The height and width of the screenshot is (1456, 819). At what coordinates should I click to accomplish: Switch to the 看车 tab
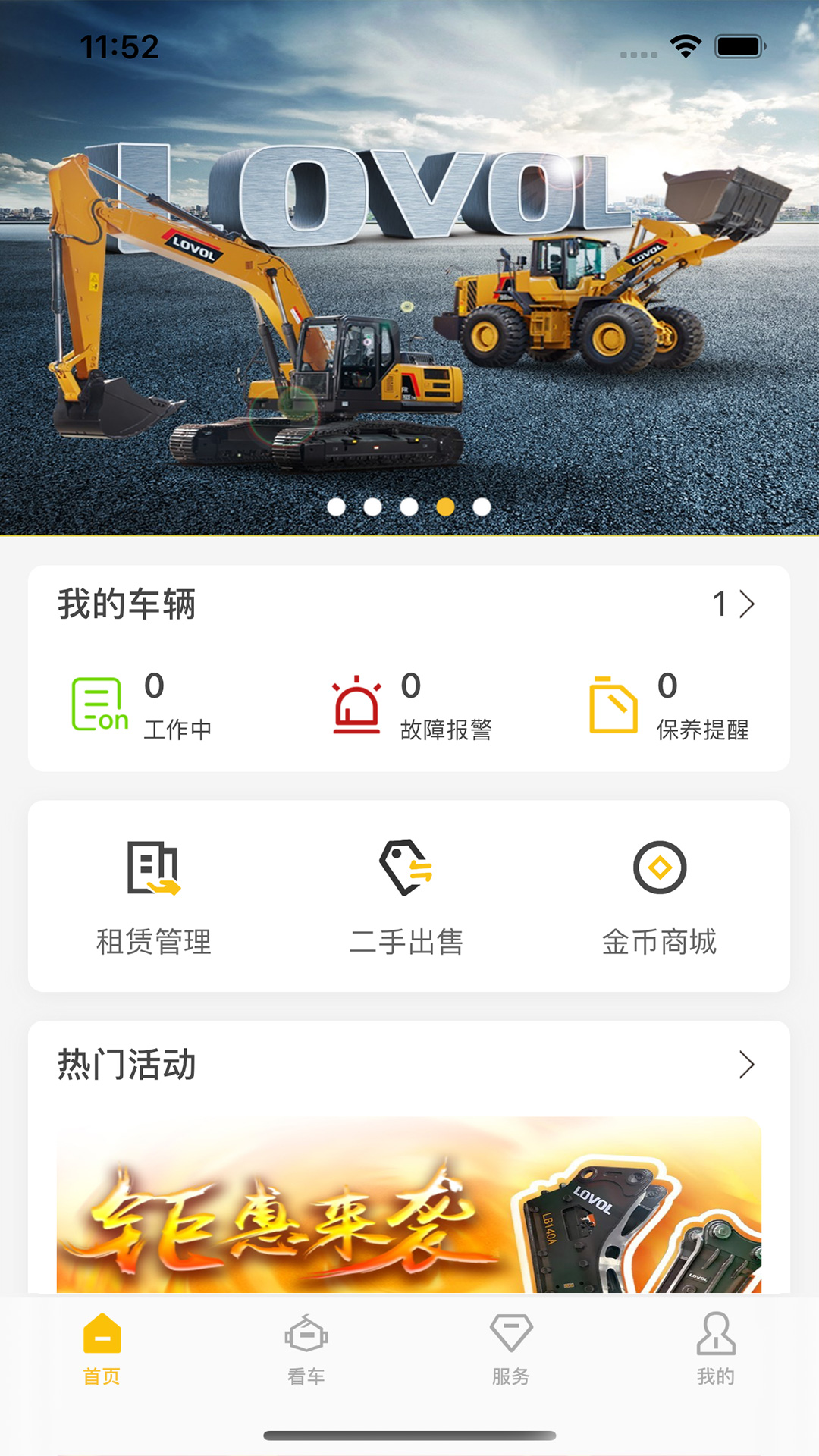[x=306, y=1351]
